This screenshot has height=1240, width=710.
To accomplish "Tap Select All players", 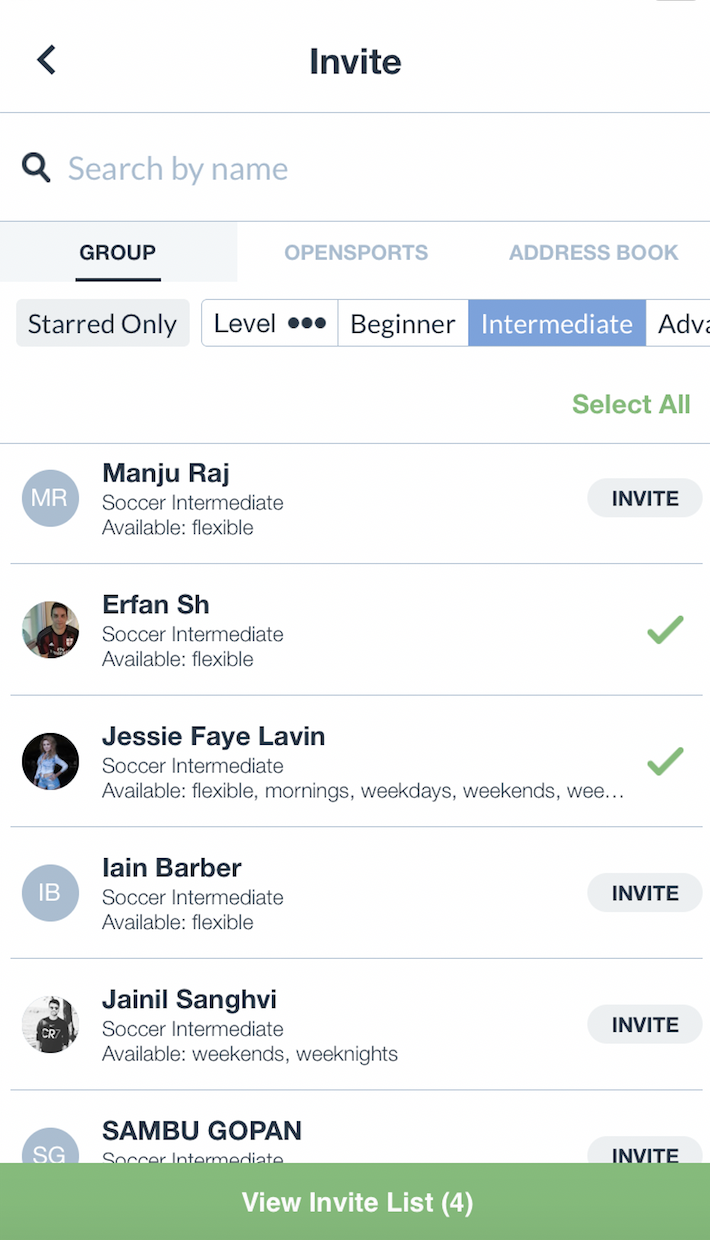I will [630, 404].
